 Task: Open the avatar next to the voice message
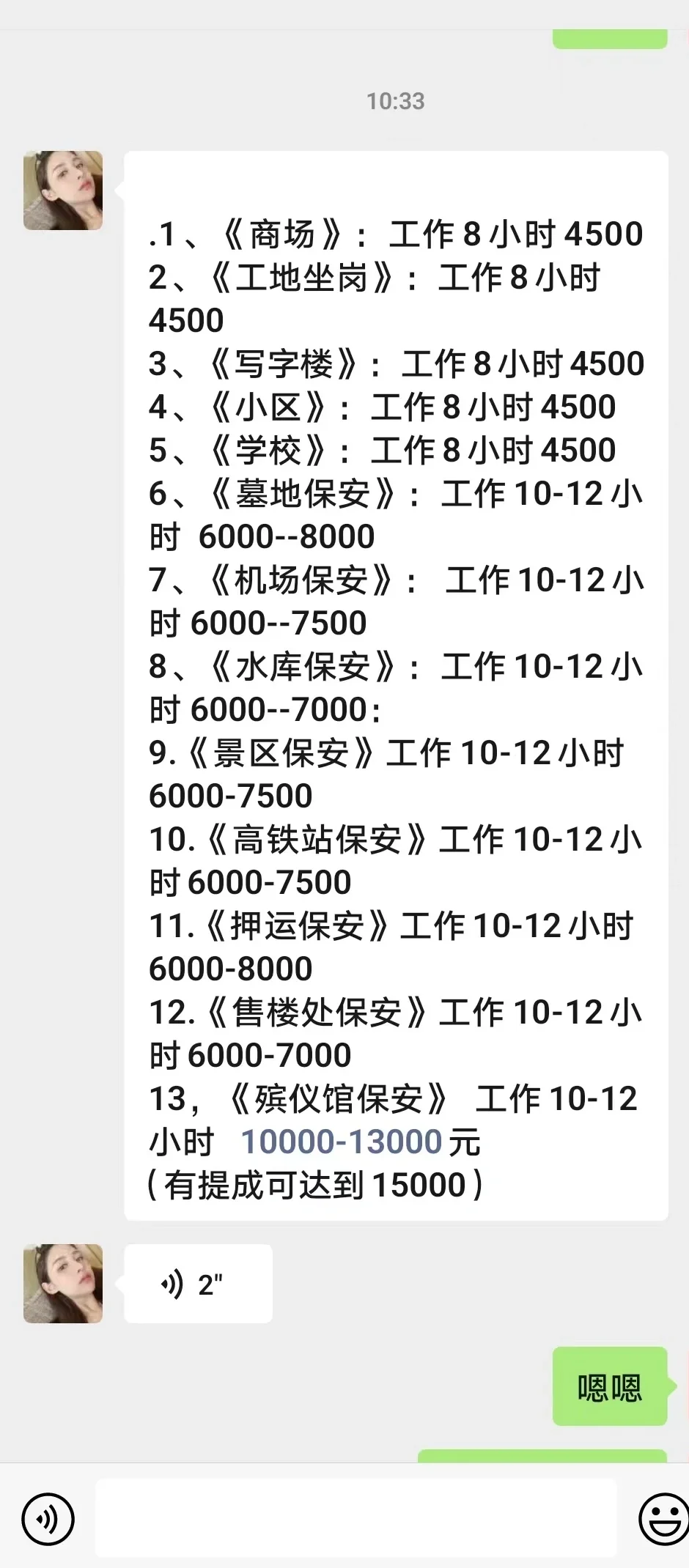pos(63,1284)
